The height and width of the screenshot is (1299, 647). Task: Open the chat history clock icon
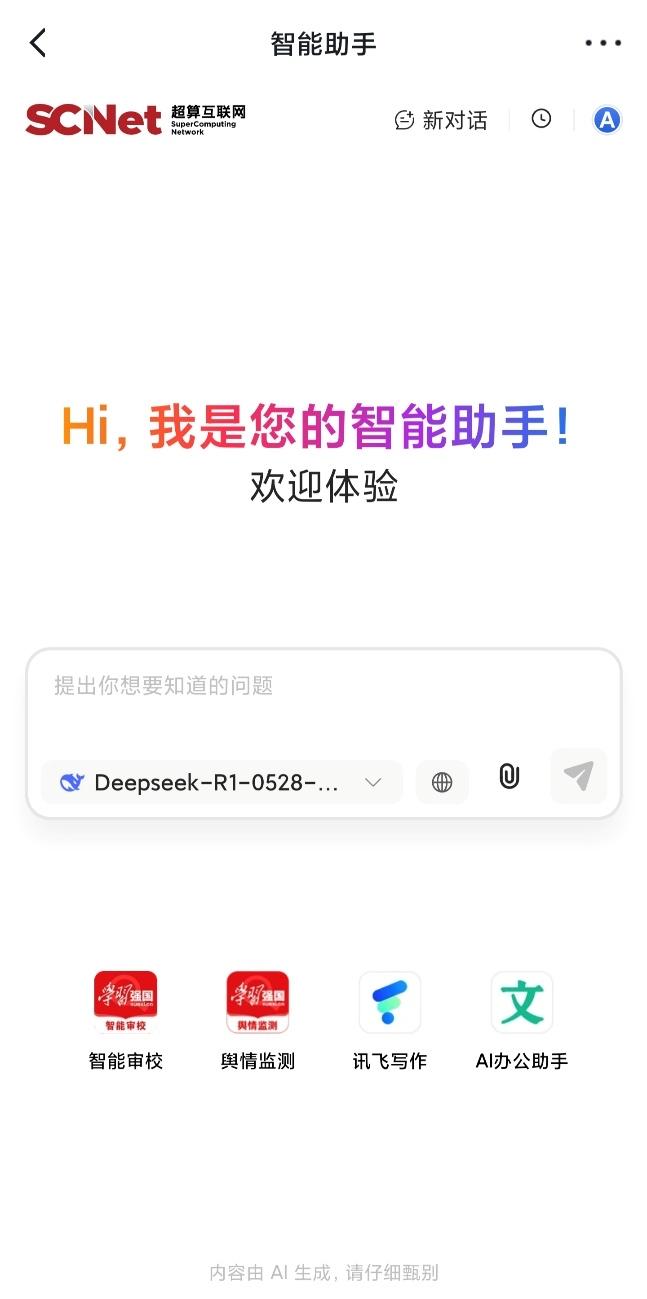click(x=541, y=119)
